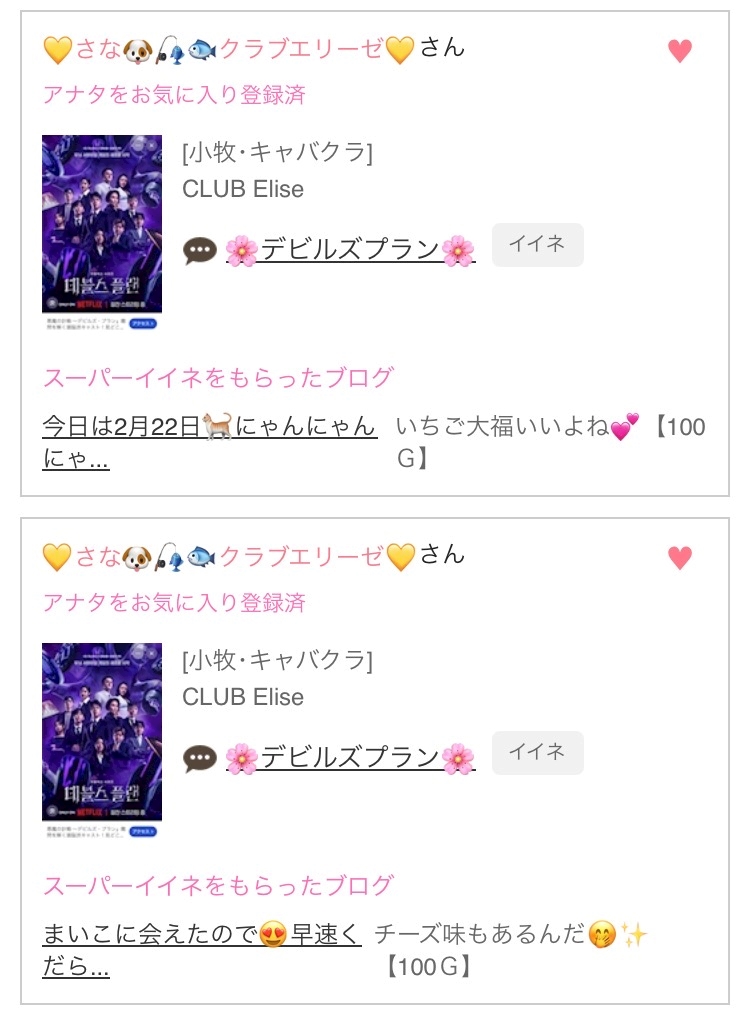
Task: Open the poster thumbnail in the first card
Action: tap(102, 232)
